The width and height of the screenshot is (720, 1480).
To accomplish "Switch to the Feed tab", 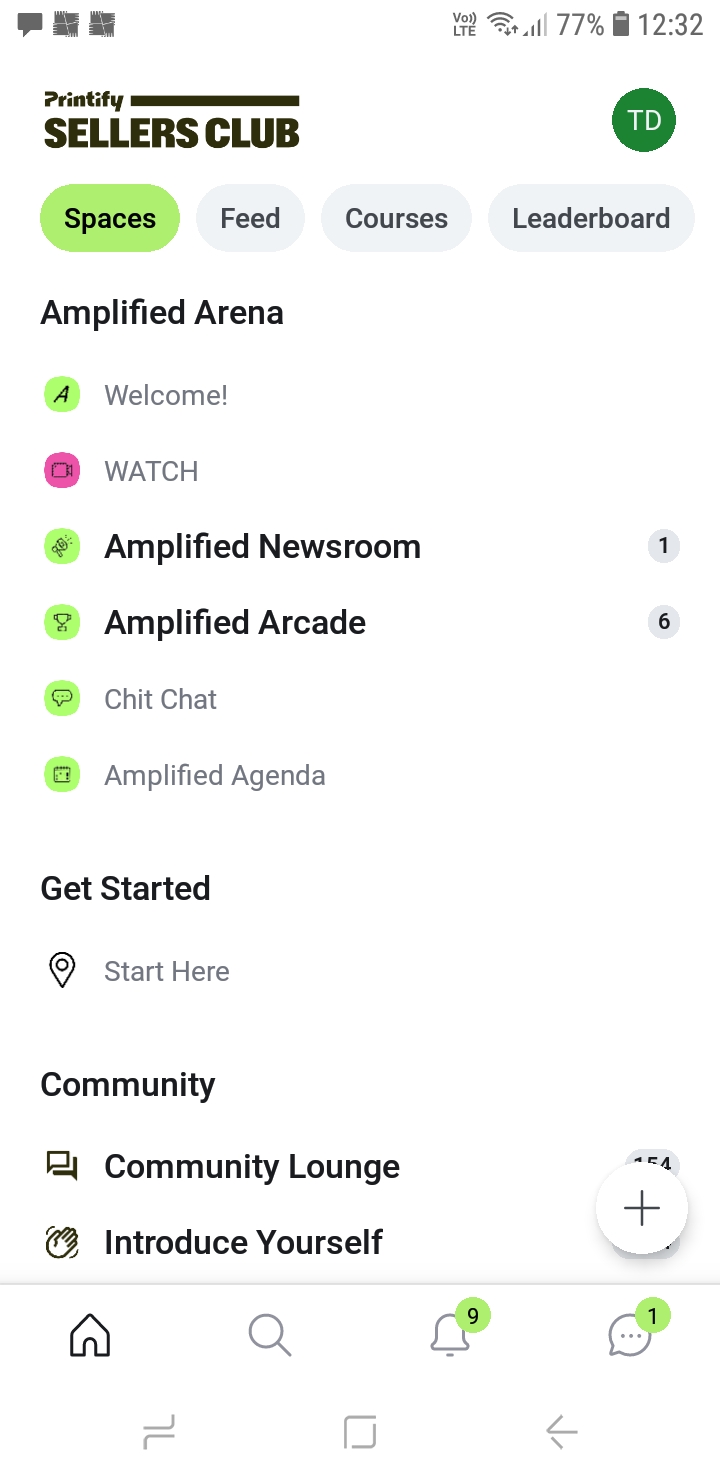I will click(x=250, y=218).
